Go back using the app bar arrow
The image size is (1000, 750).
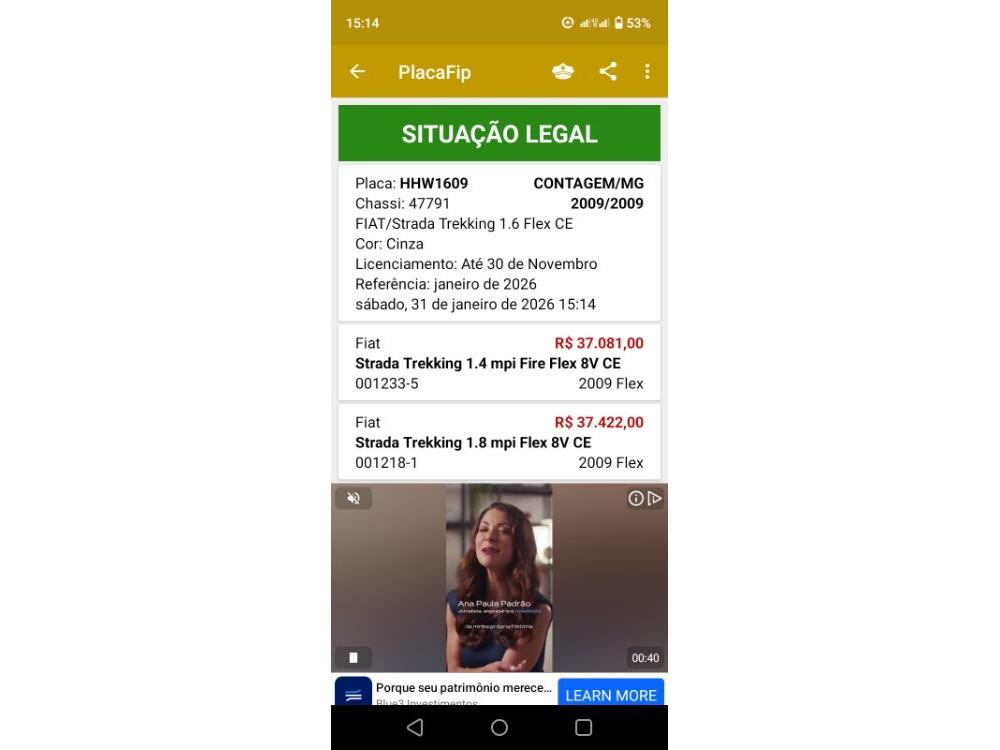(x=357, y=71)
